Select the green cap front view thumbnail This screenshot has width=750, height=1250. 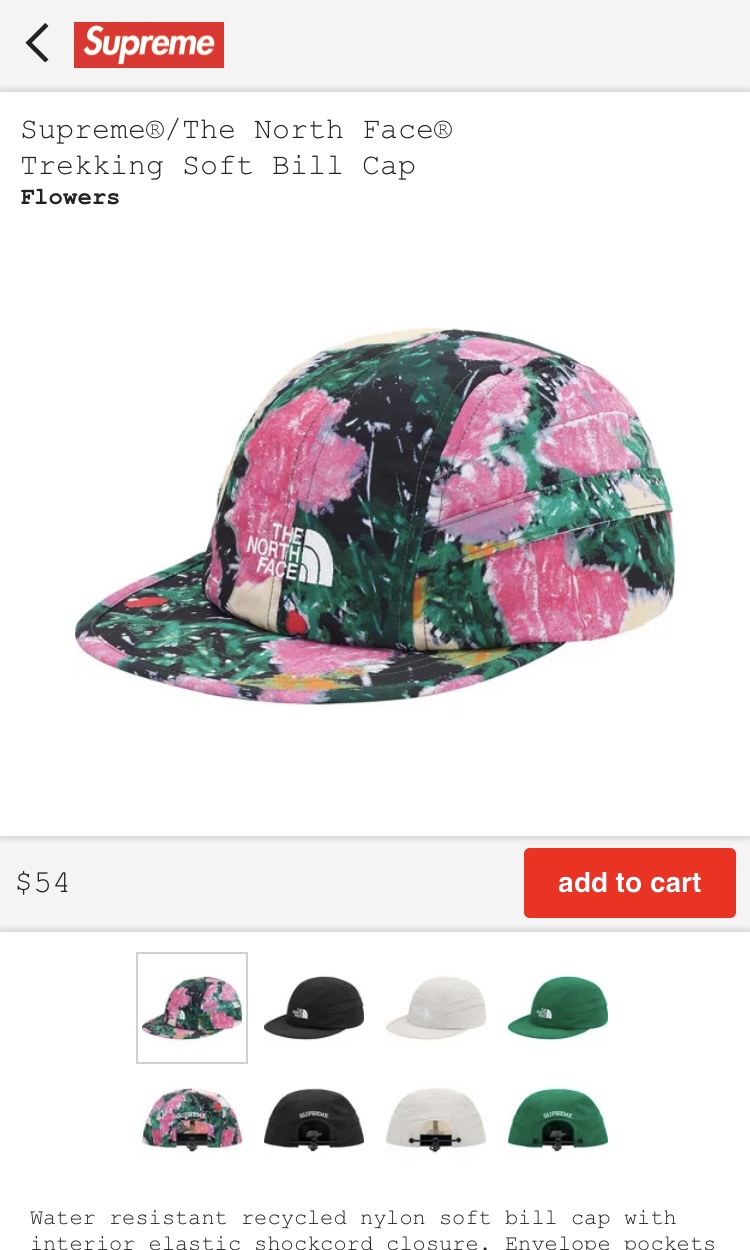[x=558, y=1008]
